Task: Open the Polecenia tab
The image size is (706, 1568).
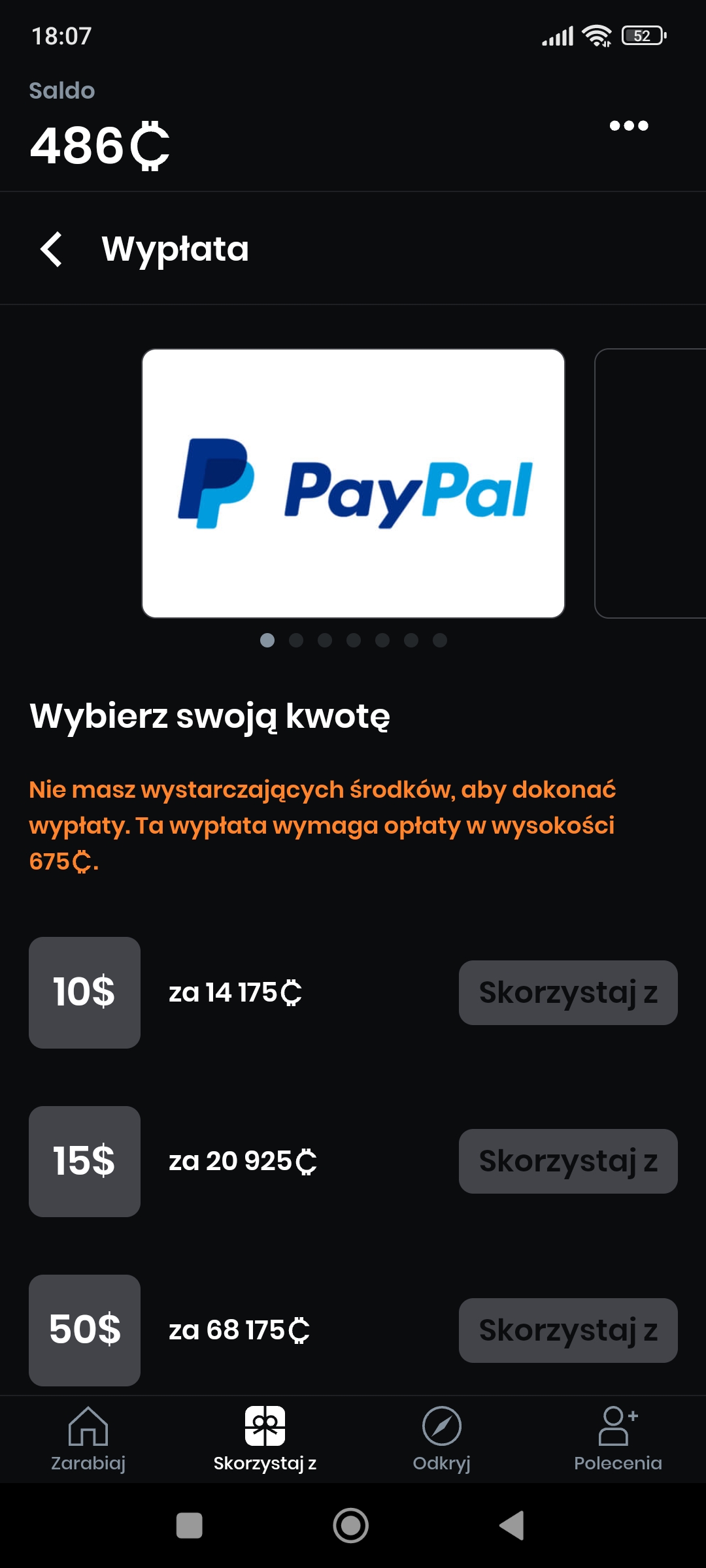Action: click(x=618, y=1439)
